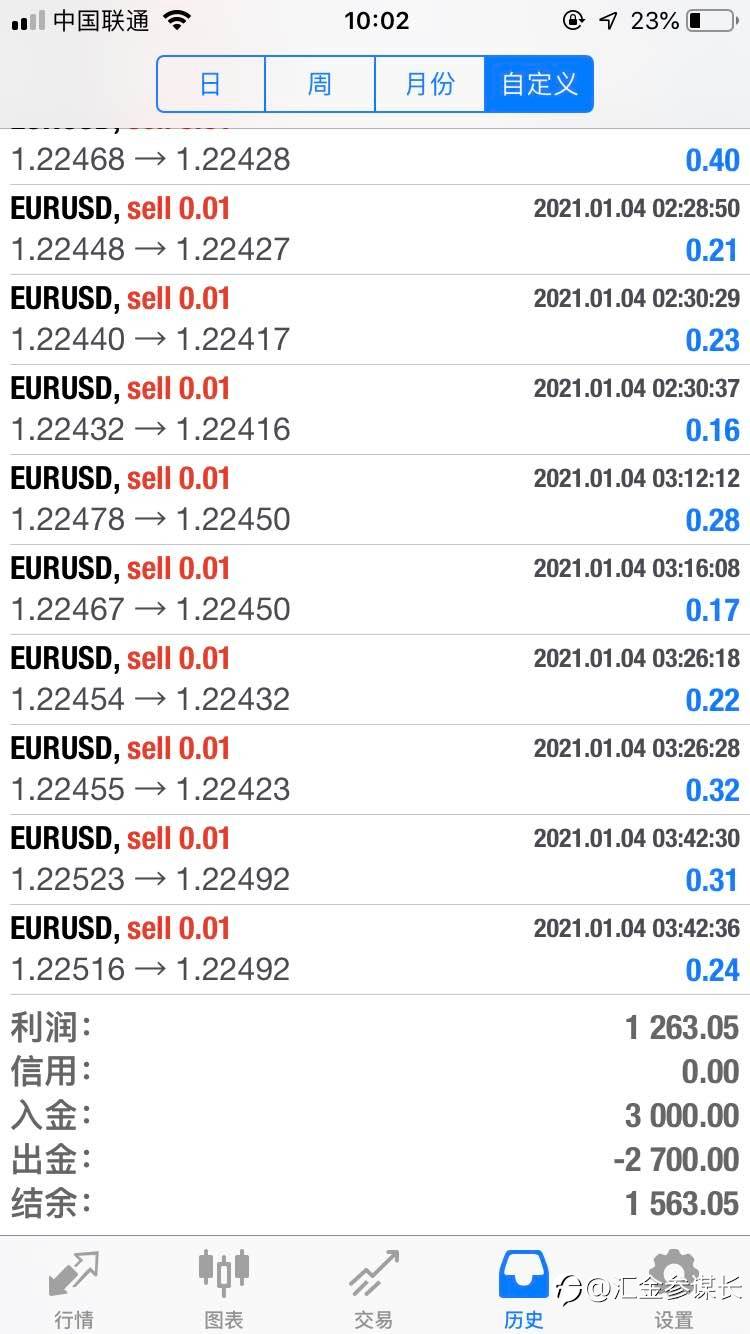
Task: Switch to the 交易 trade tab
Action: click(x=374, y=1289)
